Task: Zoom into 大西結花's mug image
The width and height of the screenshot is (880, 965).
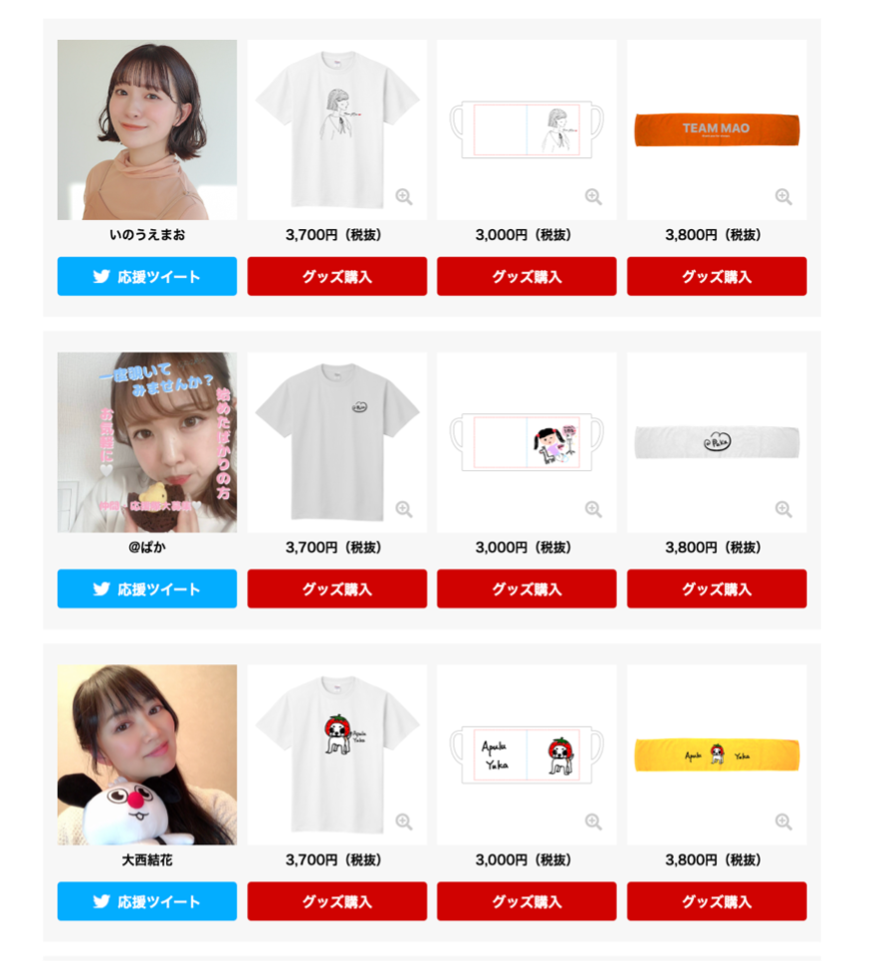Action: point(593,821)
